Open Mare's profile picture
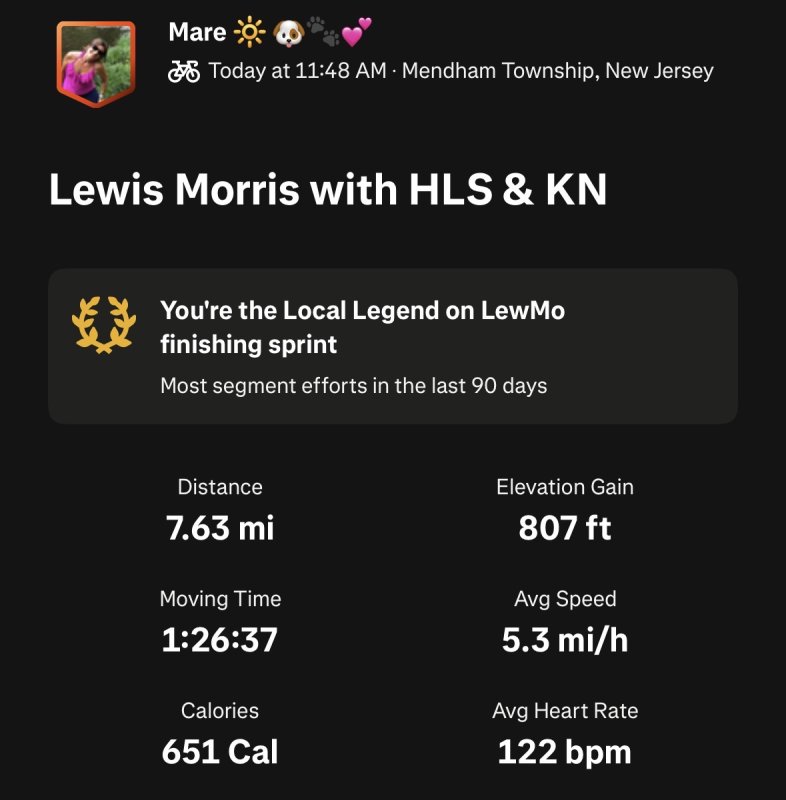The image size is (786, 800). (96, 63)
